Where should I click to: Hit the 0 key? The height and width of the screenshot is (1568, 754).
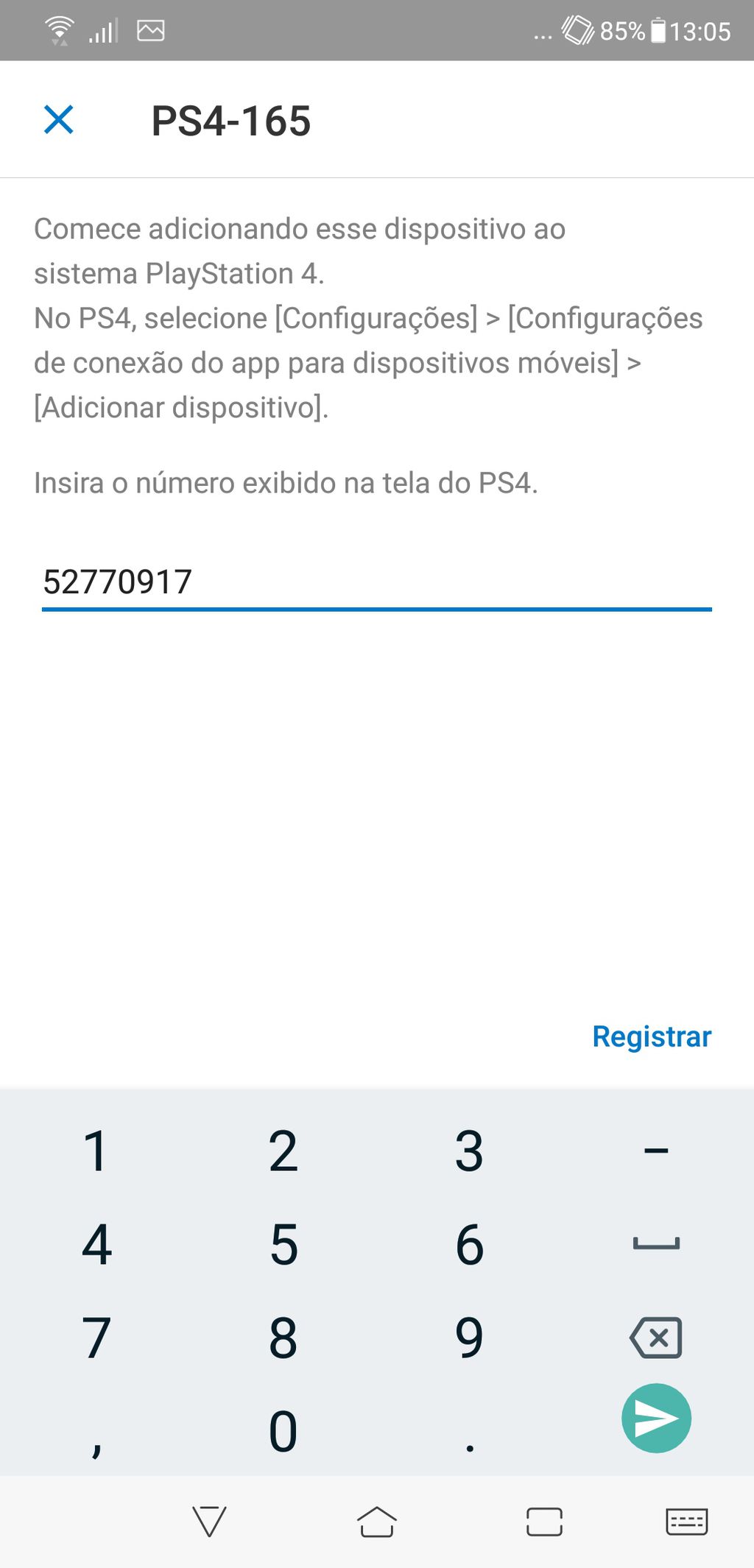[283, 1432]
